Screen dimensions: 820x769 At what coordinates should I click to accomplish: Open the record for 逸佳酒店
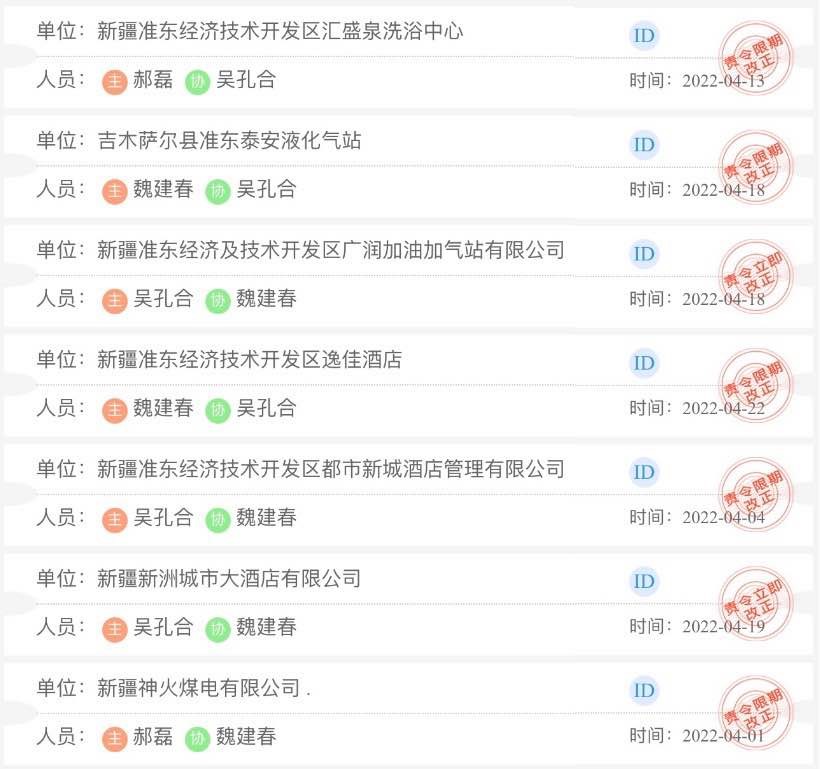(x=249, y=360)
